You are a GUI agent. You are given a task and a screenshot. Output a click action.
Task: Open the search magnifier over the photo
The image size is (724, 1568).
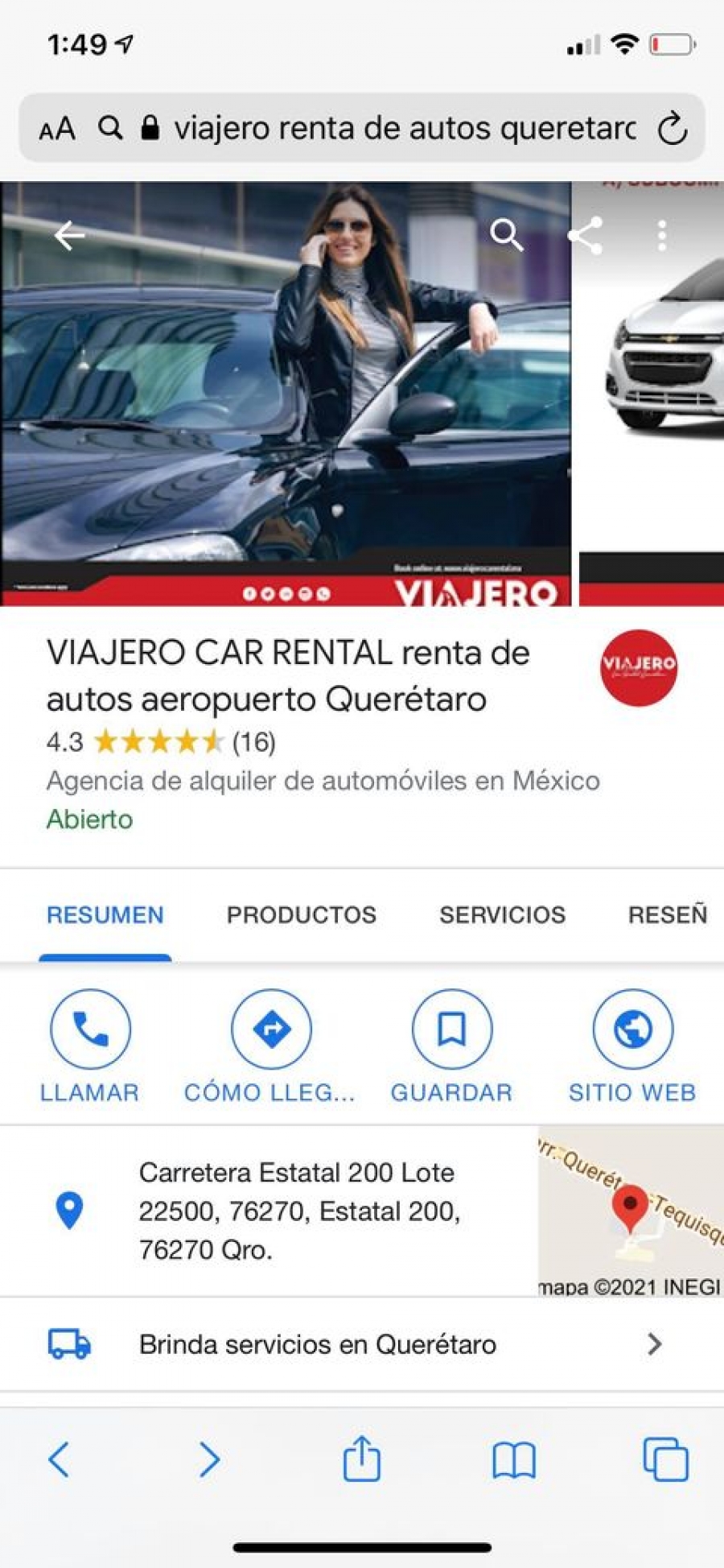tap(506, 235)
